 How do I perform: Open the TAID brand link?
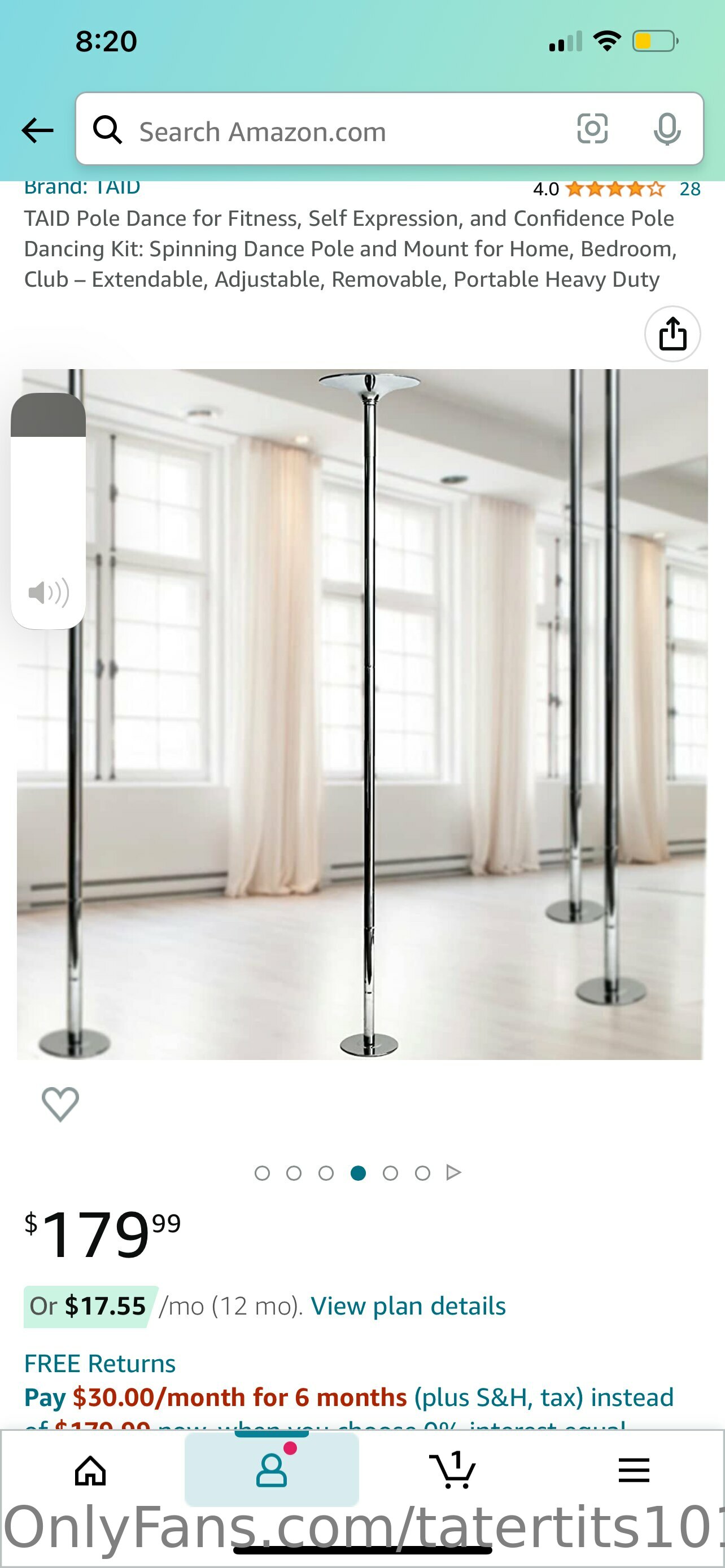(x=82, y=187)
